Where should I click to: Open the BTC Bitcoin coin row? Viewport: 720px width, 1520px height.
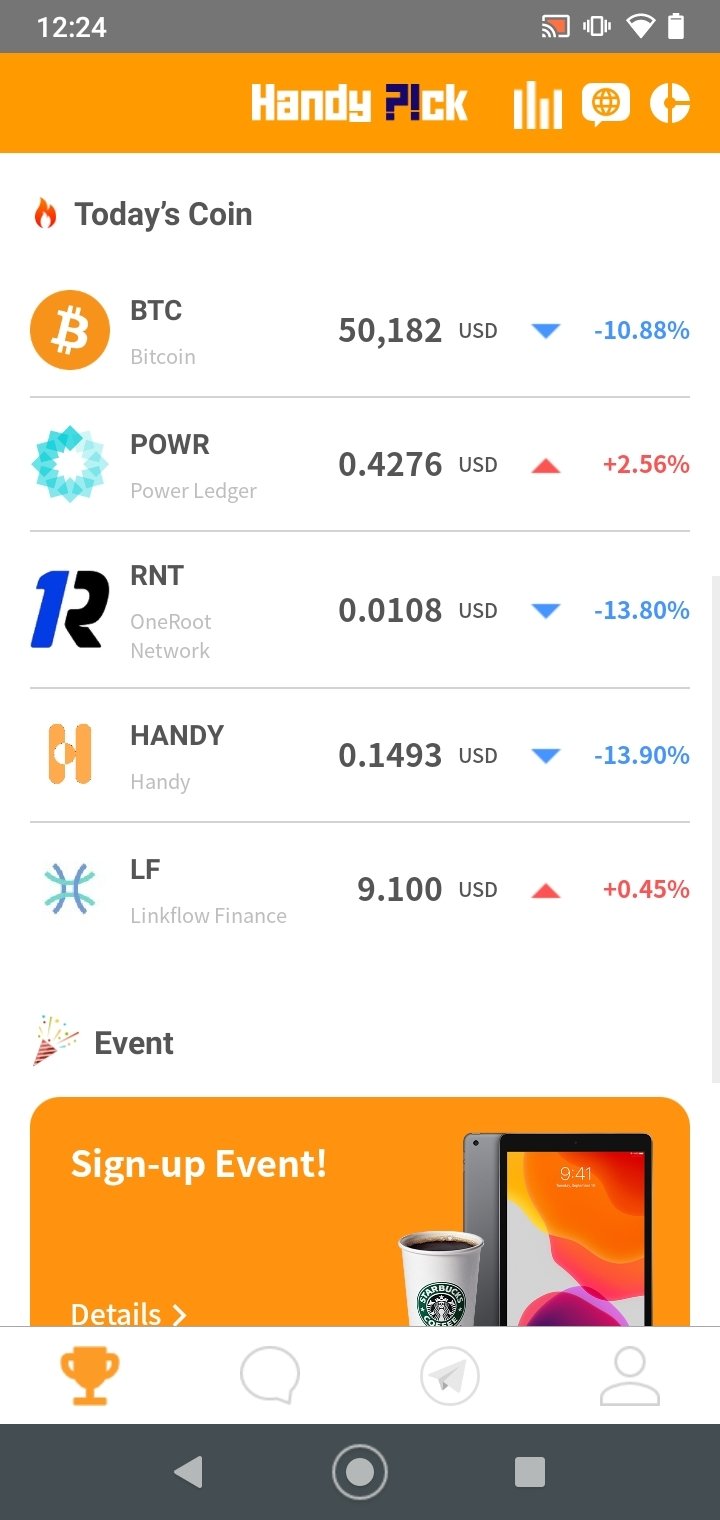coord(360,330)
